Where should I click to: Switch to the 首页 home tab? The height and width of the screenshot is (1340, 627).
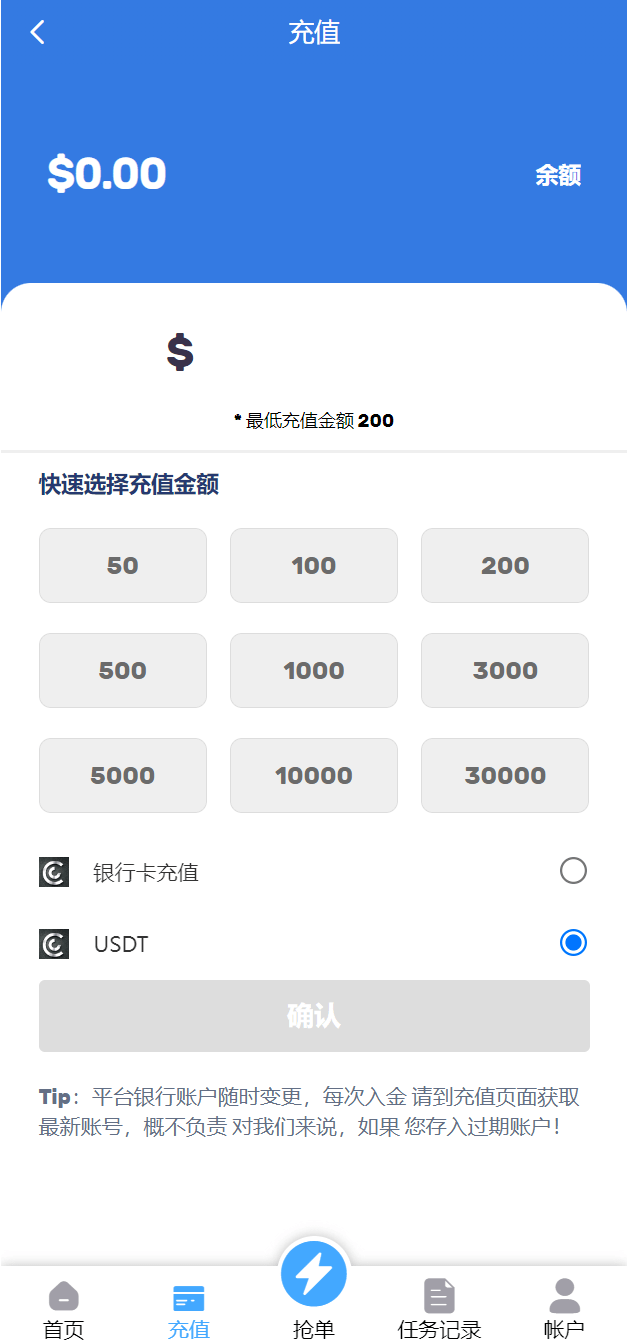64,1308
